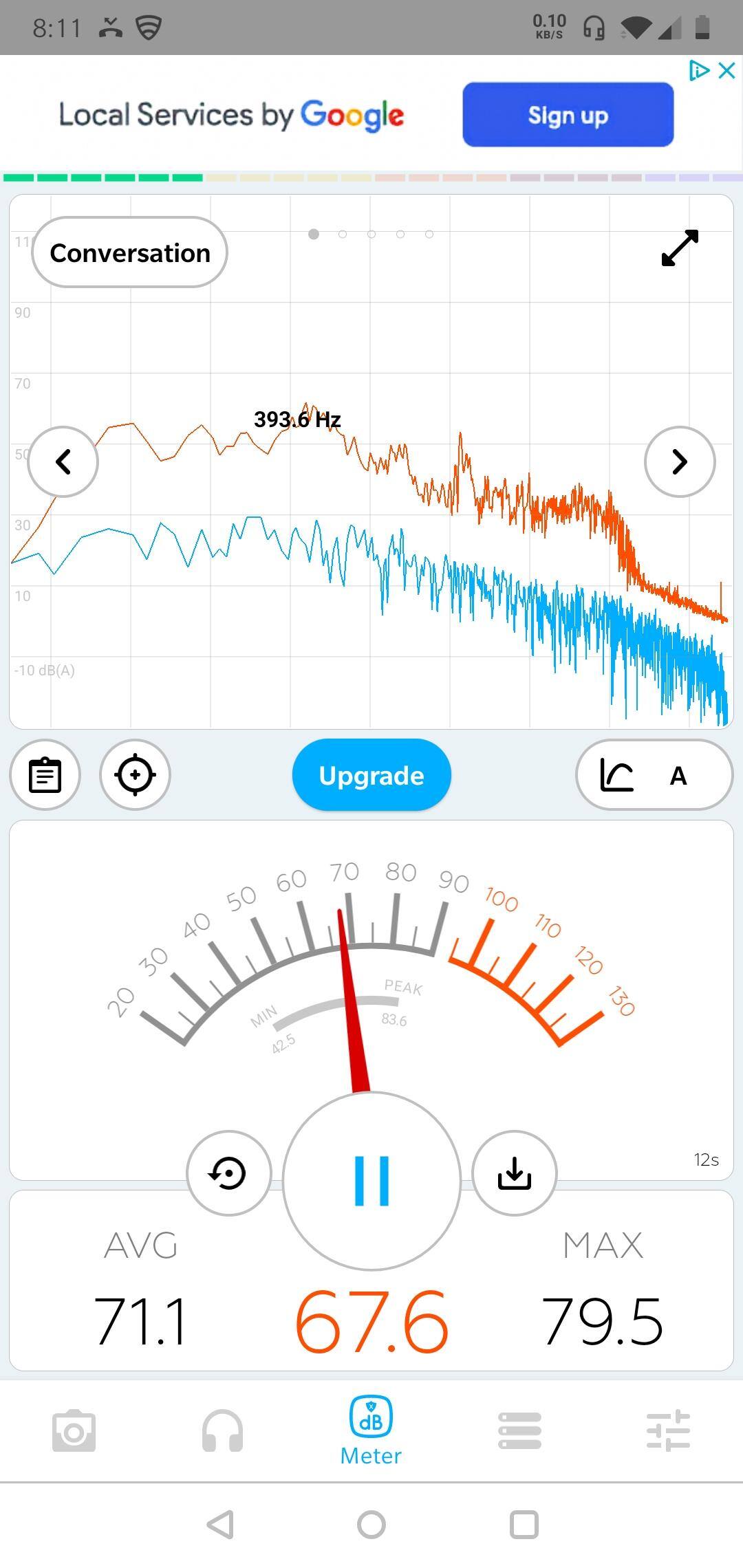Image resolution: width=743 pixels, height=1568 pixels.
Task: Save the recording with download icon
Action: [x=514, y=1173]
